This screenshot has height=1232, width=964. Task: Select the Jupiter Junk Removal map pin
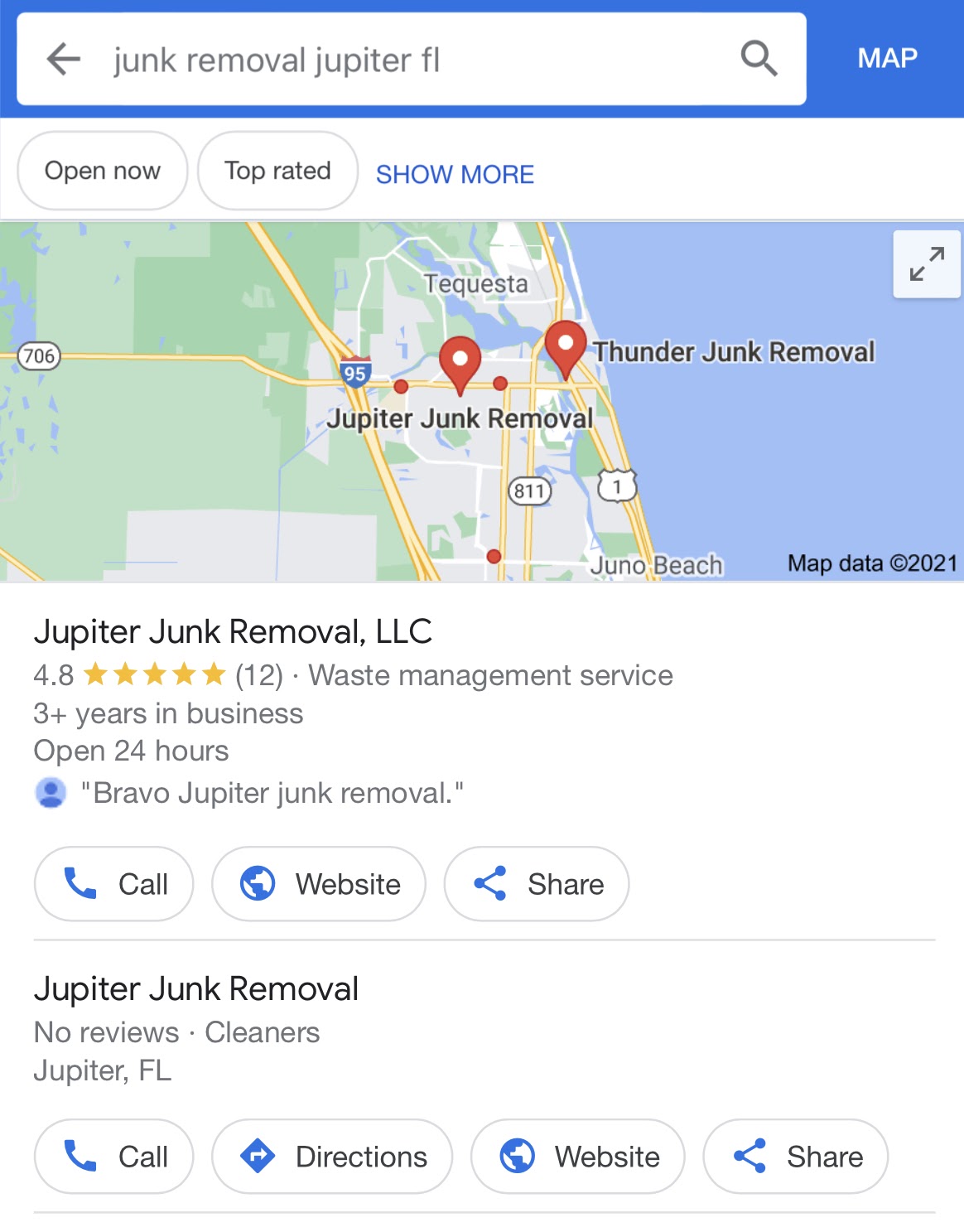(x=460, y=365)
